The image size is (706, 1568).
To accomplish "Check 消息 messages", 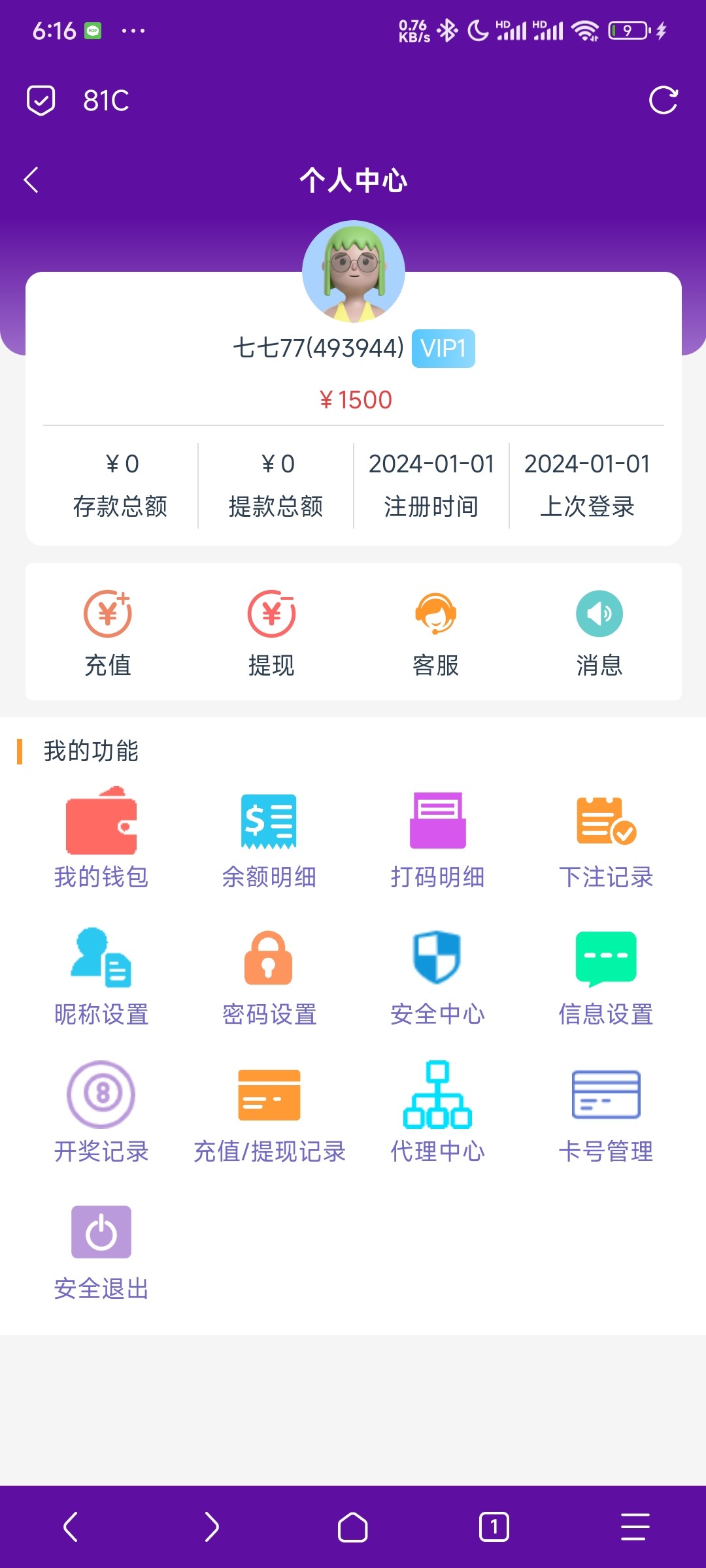I will click(599, 630).
